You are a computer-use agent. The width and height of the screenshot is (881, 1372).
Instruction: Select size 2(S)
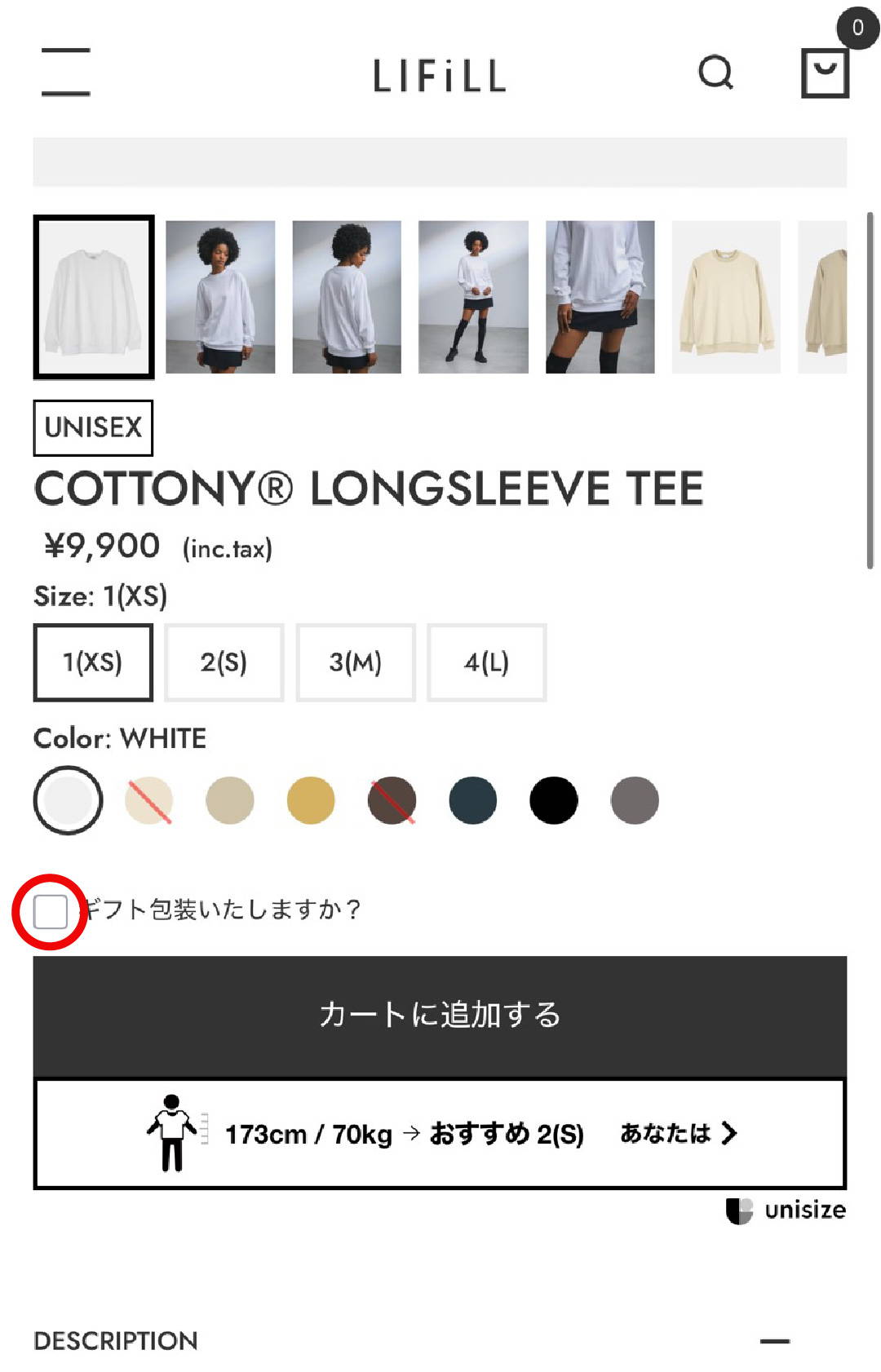[224, 662]
